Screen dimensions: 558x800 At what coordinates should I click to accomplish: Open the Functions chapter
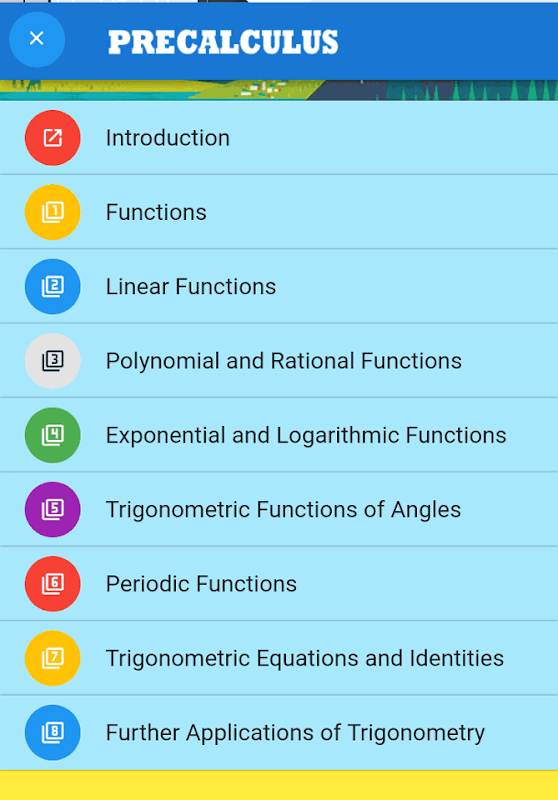point(279,212)
